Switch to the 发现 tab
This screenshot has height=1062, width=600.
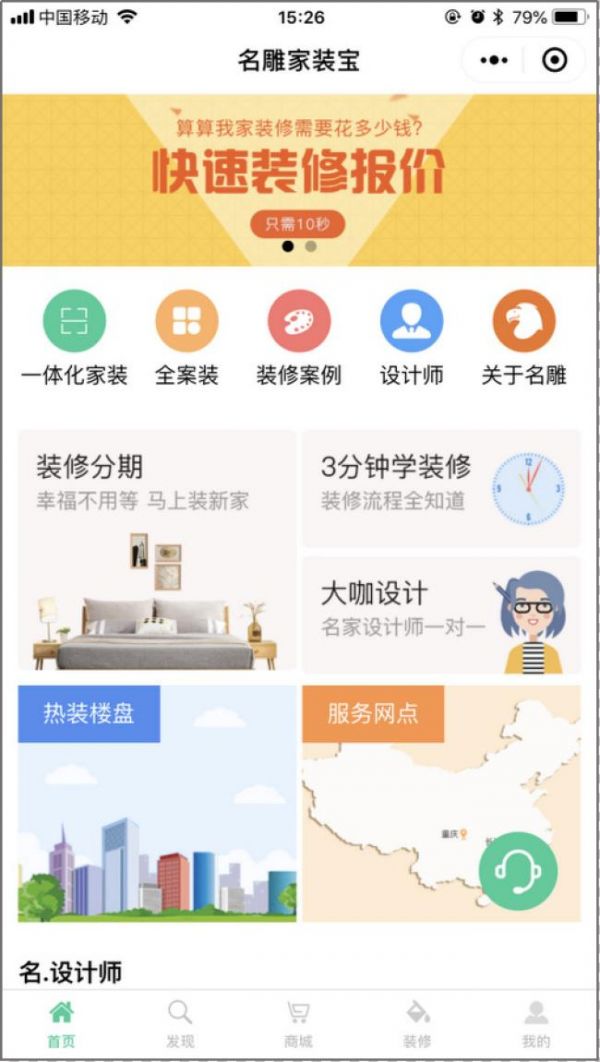pos(180,1024)
